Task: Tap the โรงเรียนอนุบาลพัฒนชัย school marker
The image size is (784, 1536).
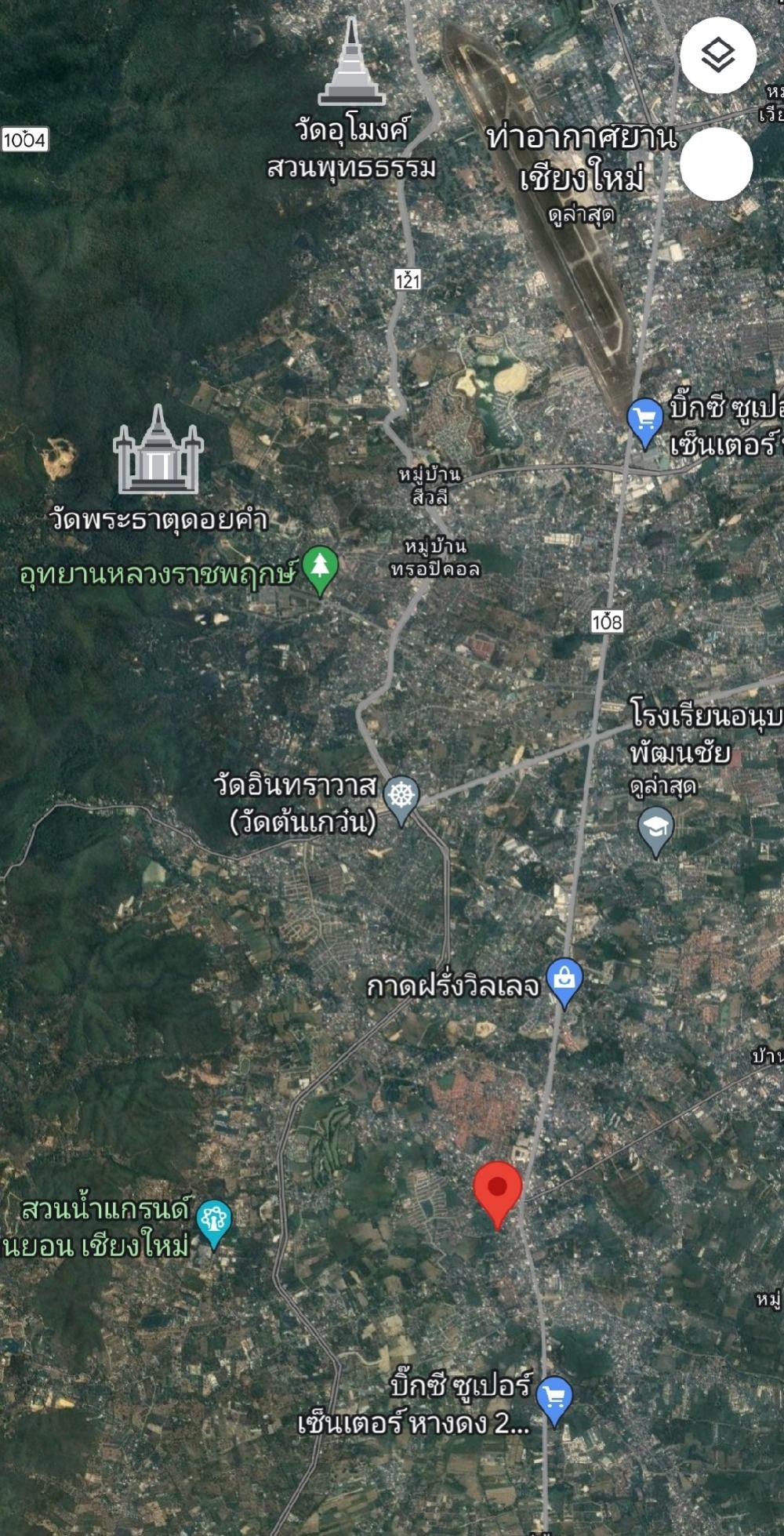Action: pos(656,832)
